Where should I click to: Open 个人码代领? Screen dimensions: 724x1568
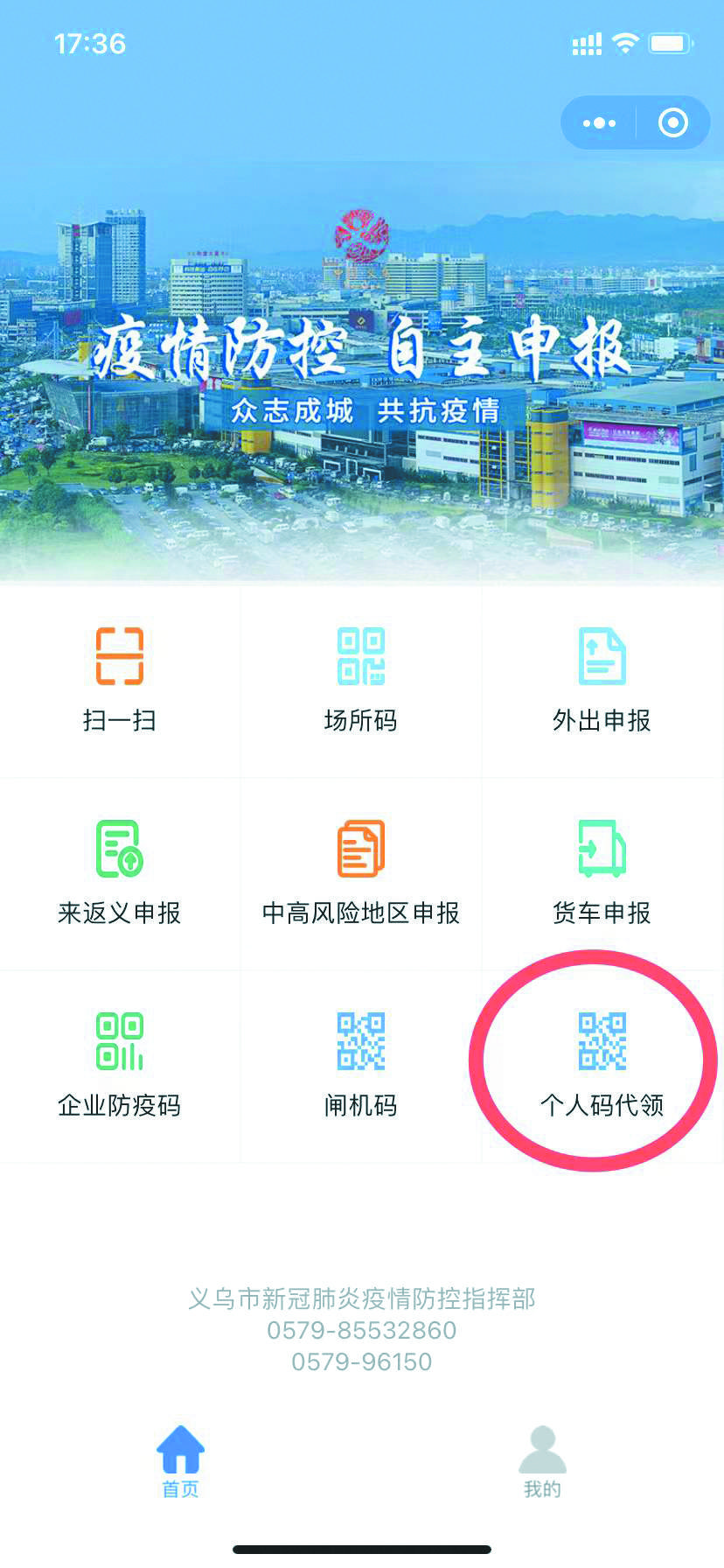tap(602, 1064)
